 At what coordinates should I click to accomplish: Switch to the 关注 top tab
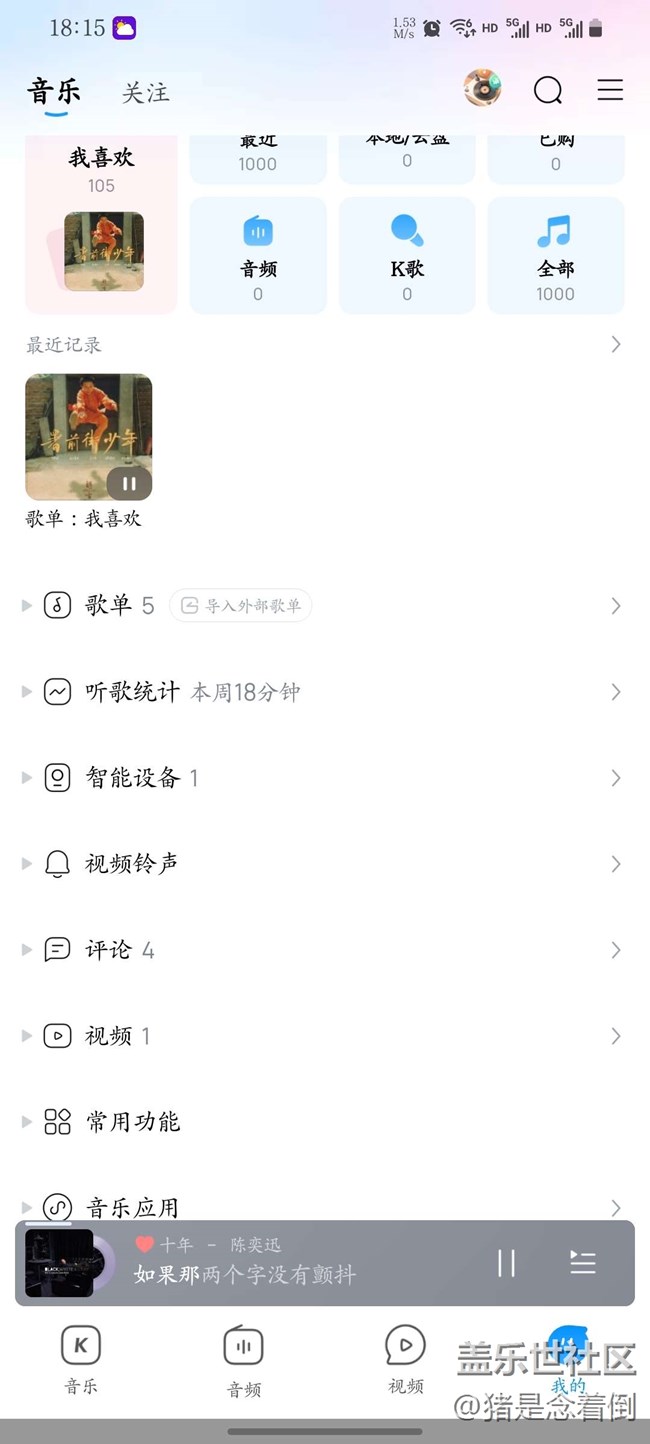[x=146, y=93]
